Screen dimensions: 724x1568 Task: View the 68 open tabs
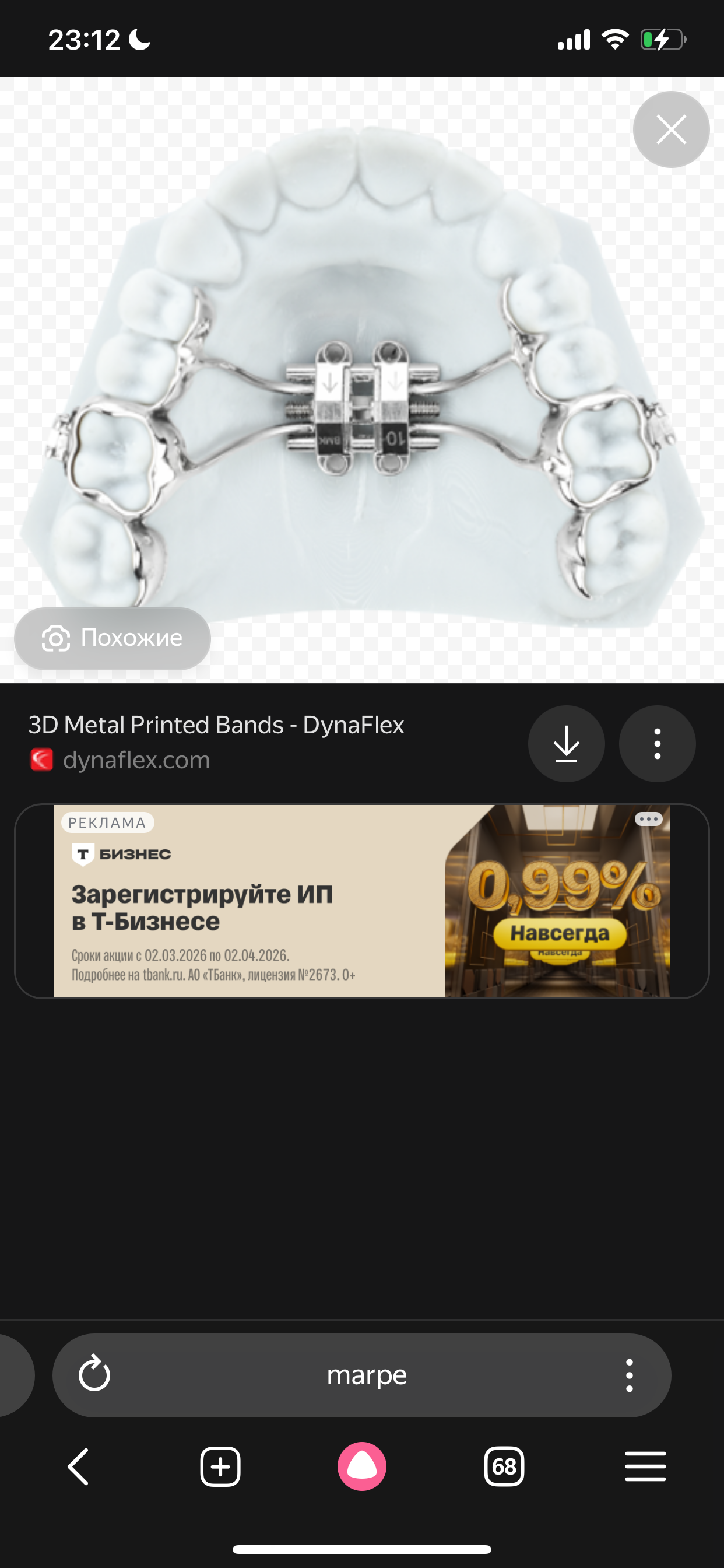coord(504,1466)
